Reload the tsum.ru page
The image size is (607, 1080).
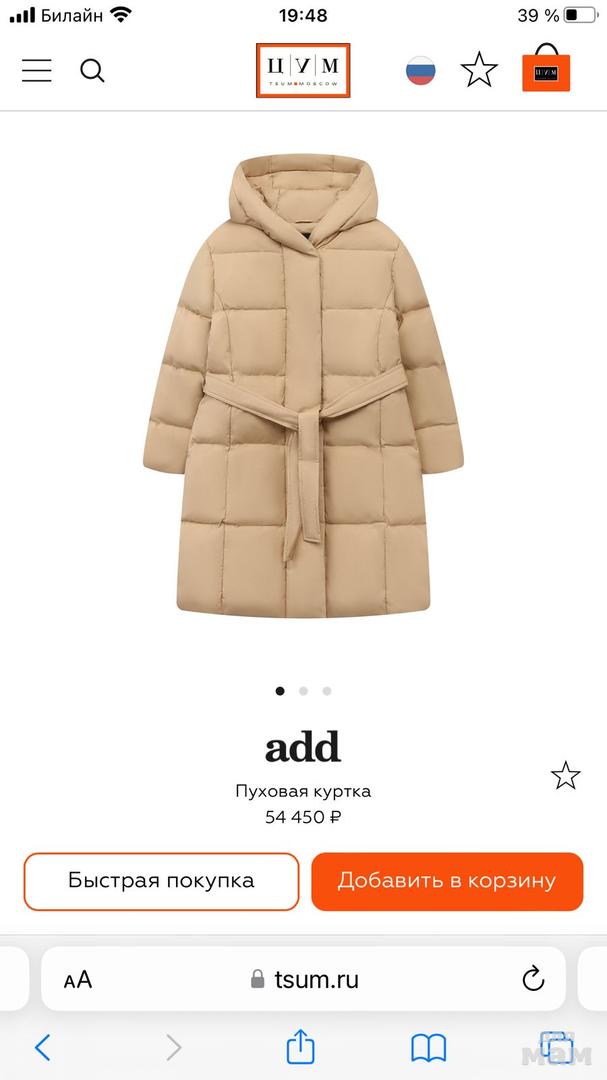pyautogui.click(x=533, y=978)
